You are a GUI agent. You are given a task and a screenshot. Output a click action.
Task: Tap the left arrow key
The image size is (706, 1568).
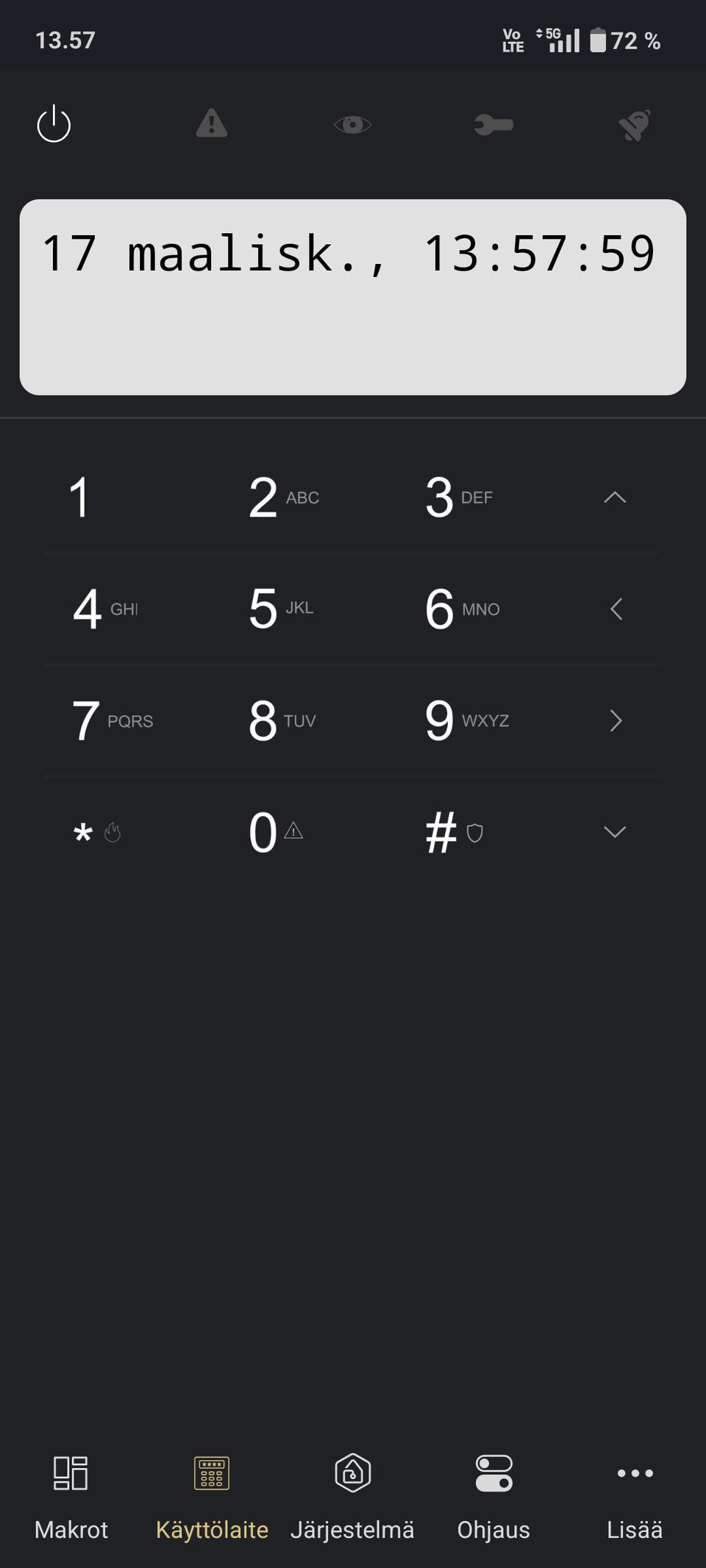pos(616,609)
